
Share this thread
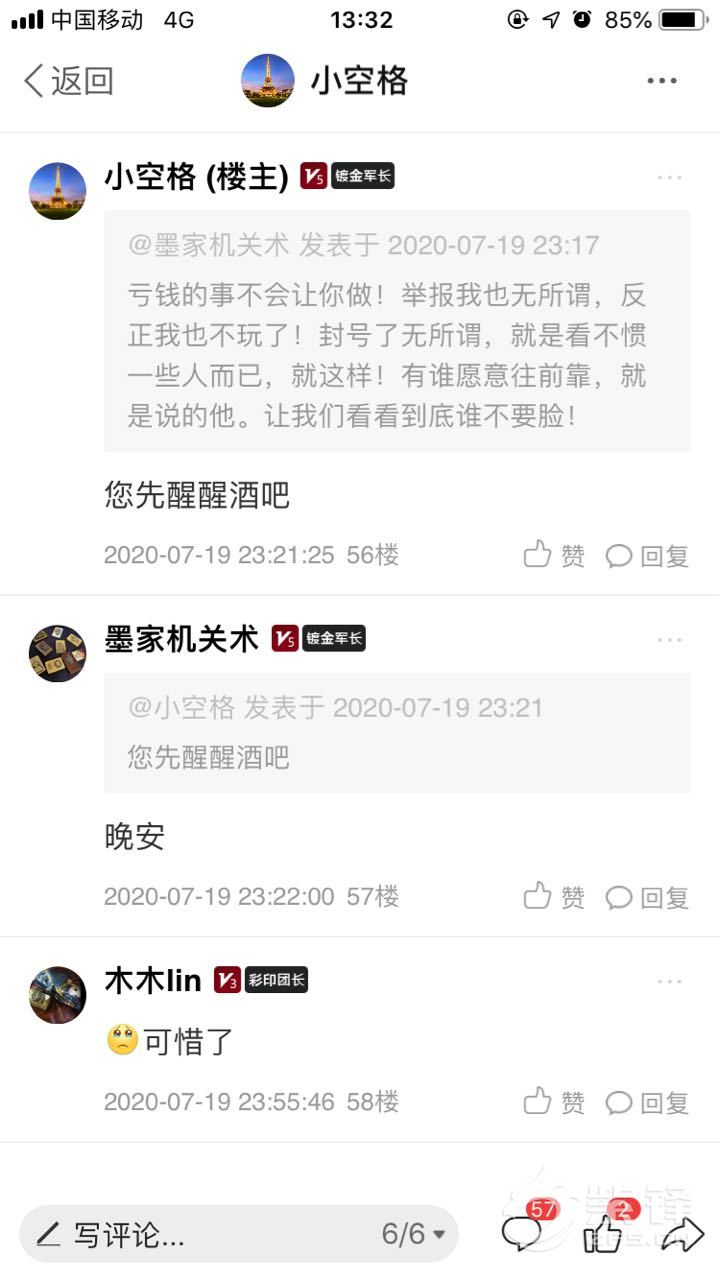click(x=682, y=1234)
